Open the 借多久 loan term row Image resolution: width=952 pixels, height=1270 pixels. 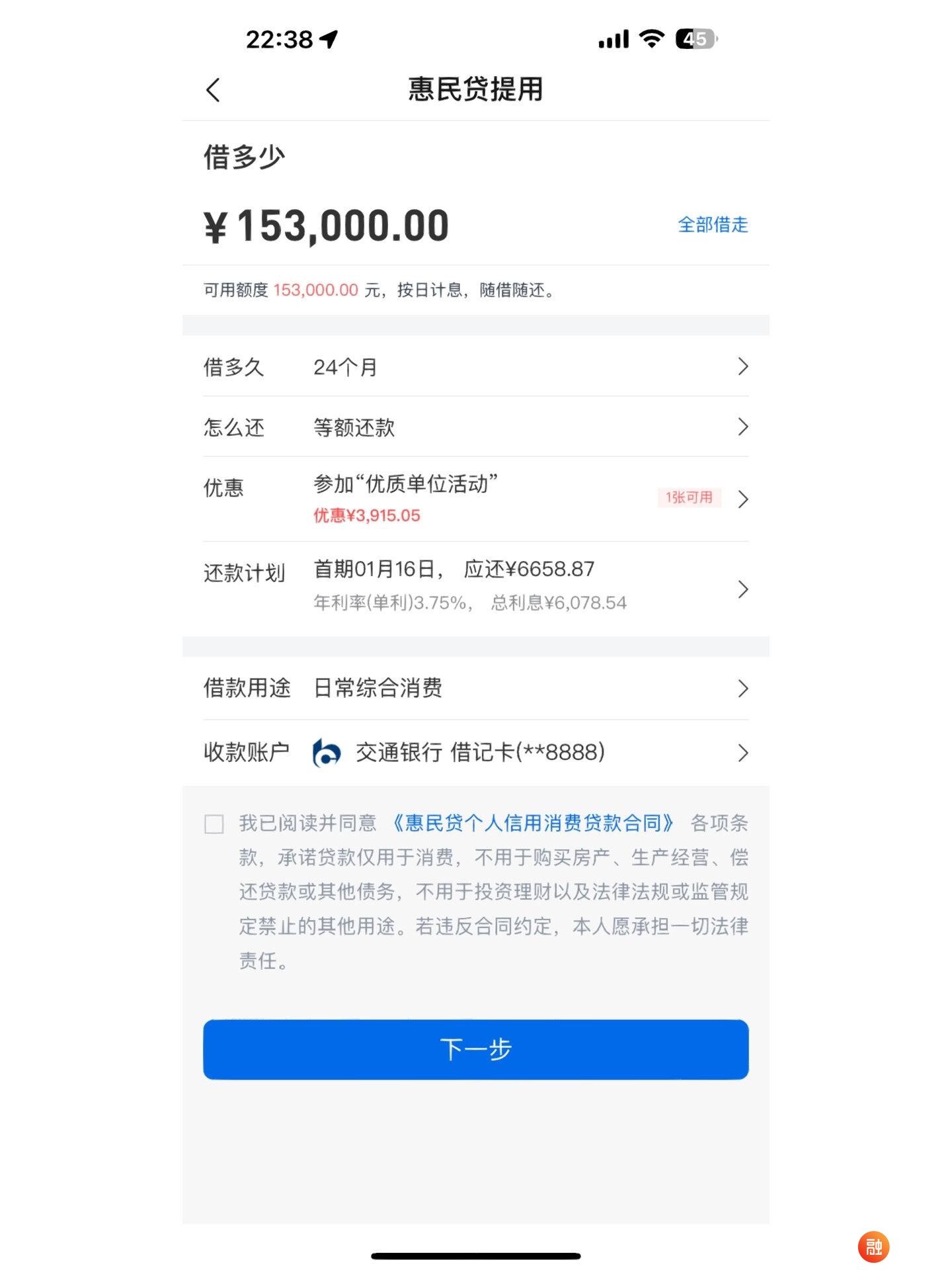click(475, 366)
